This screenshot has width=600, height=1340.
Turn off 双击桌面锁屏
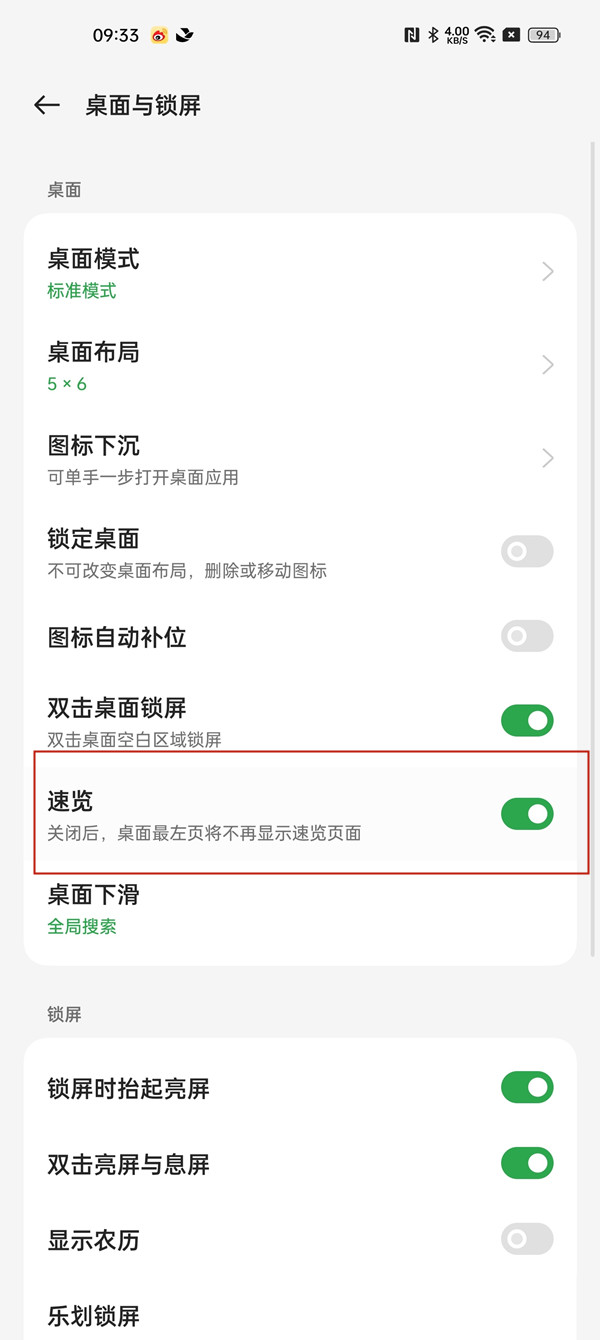527,720
